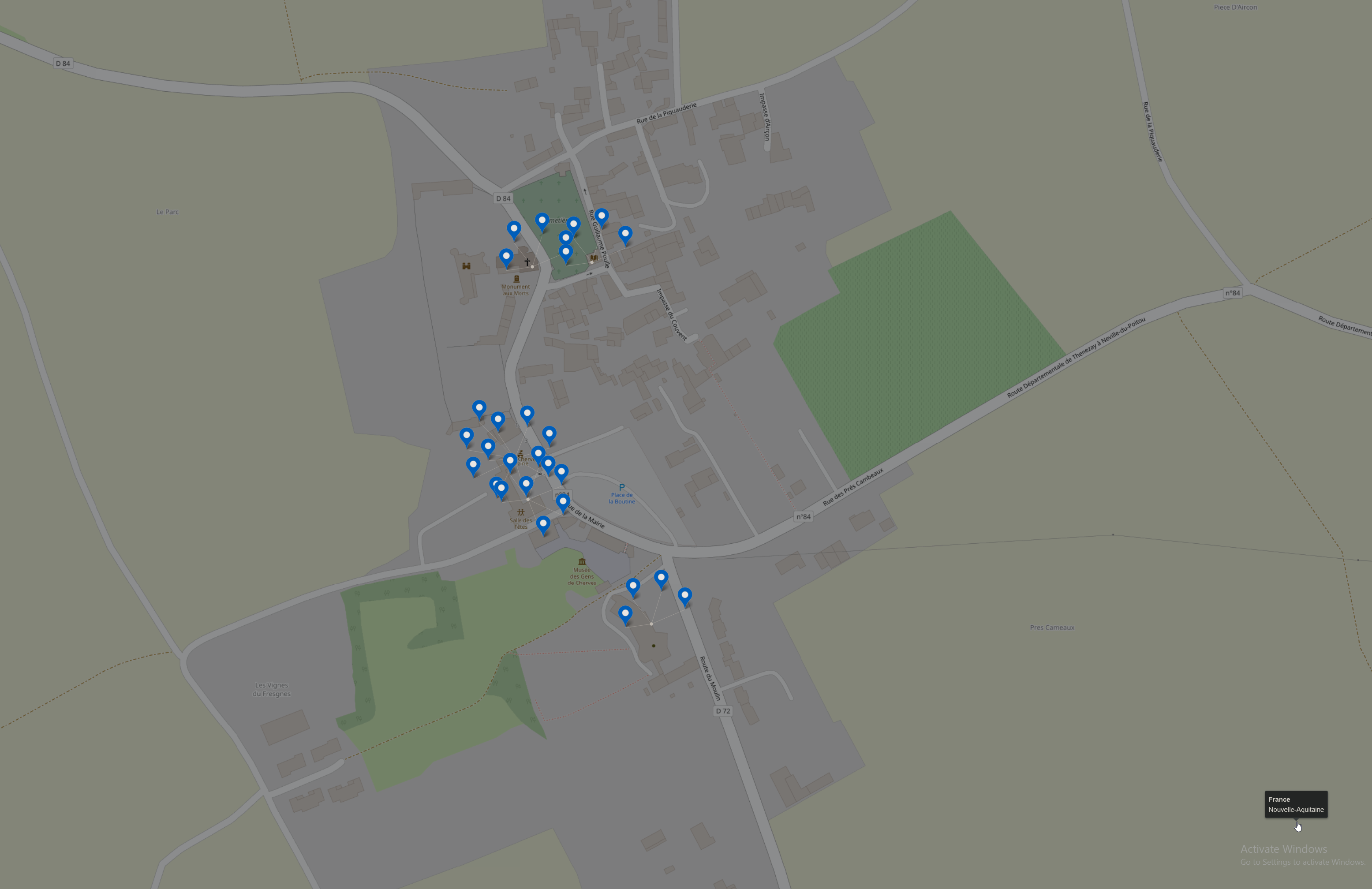The height and width of the screenshot is (889, 1372).
Task: Tap the marker nearest Salle des Fêtes
Action: pos(542,525)
